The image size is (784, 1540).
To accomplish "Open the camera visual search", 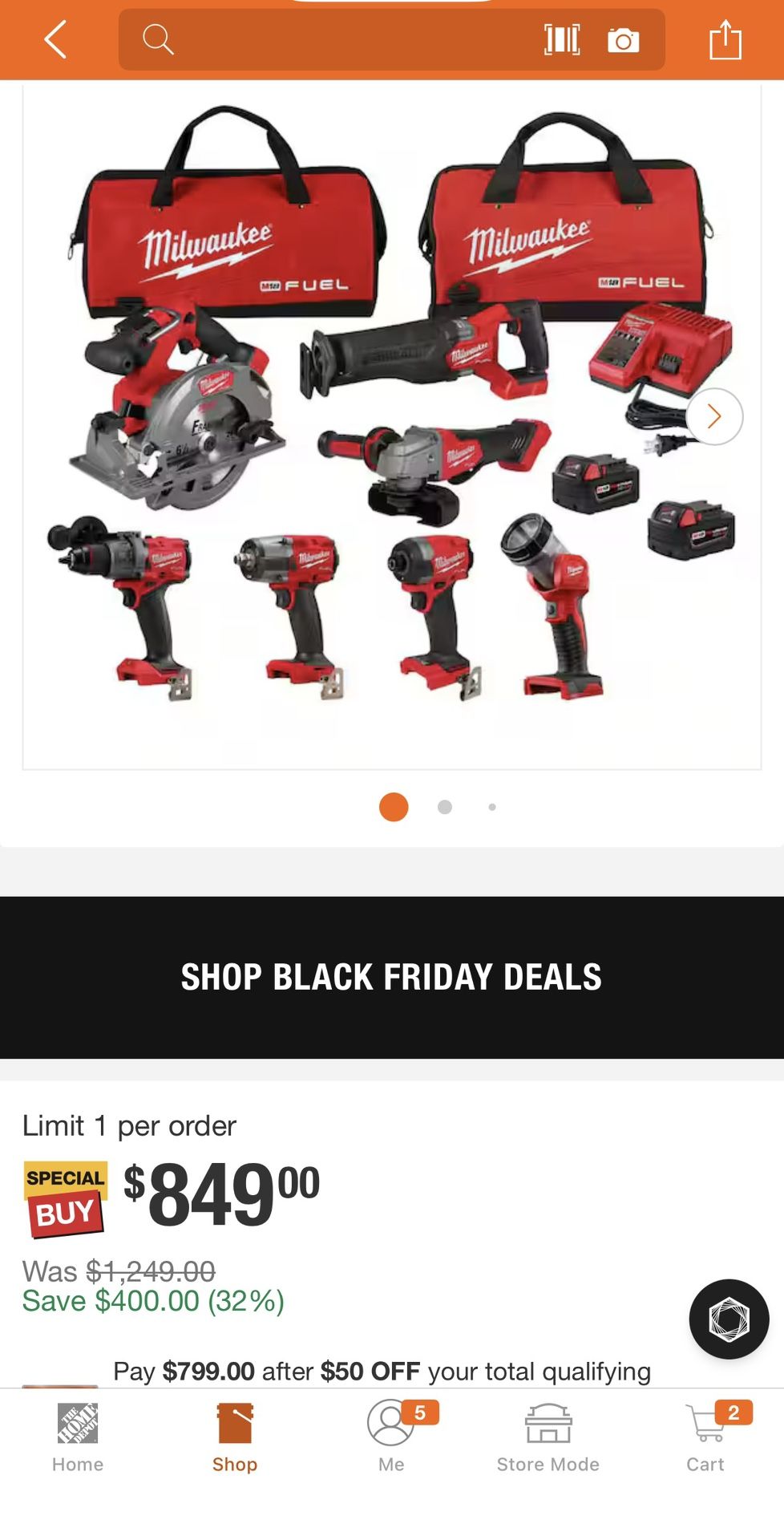I will click(621, 39).
